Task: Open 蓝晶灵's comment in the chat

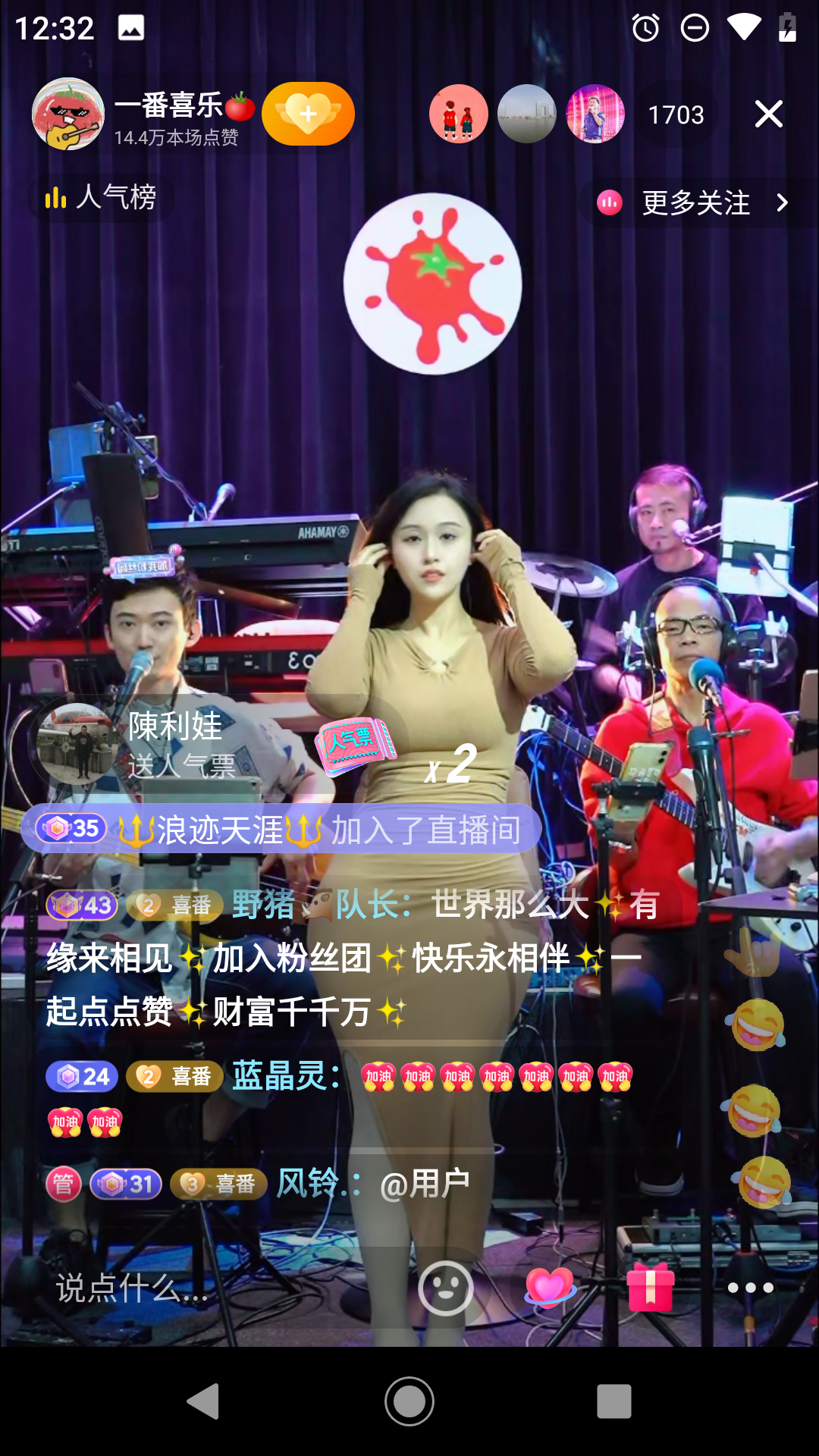Action: [341, 1098]
